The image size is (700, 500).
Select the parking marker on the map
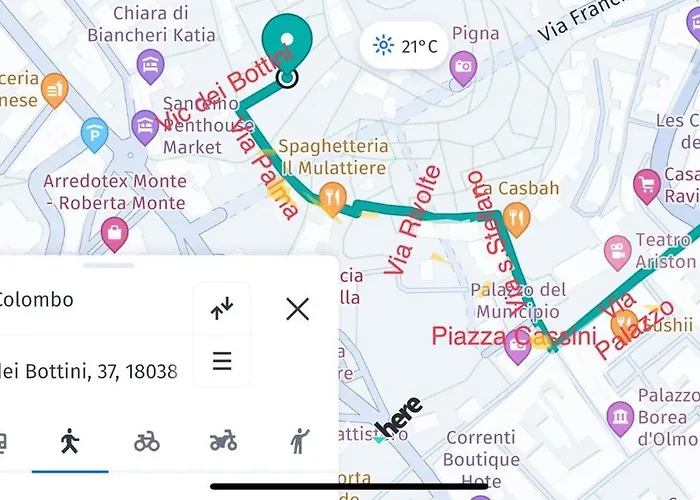pos(95,133)
